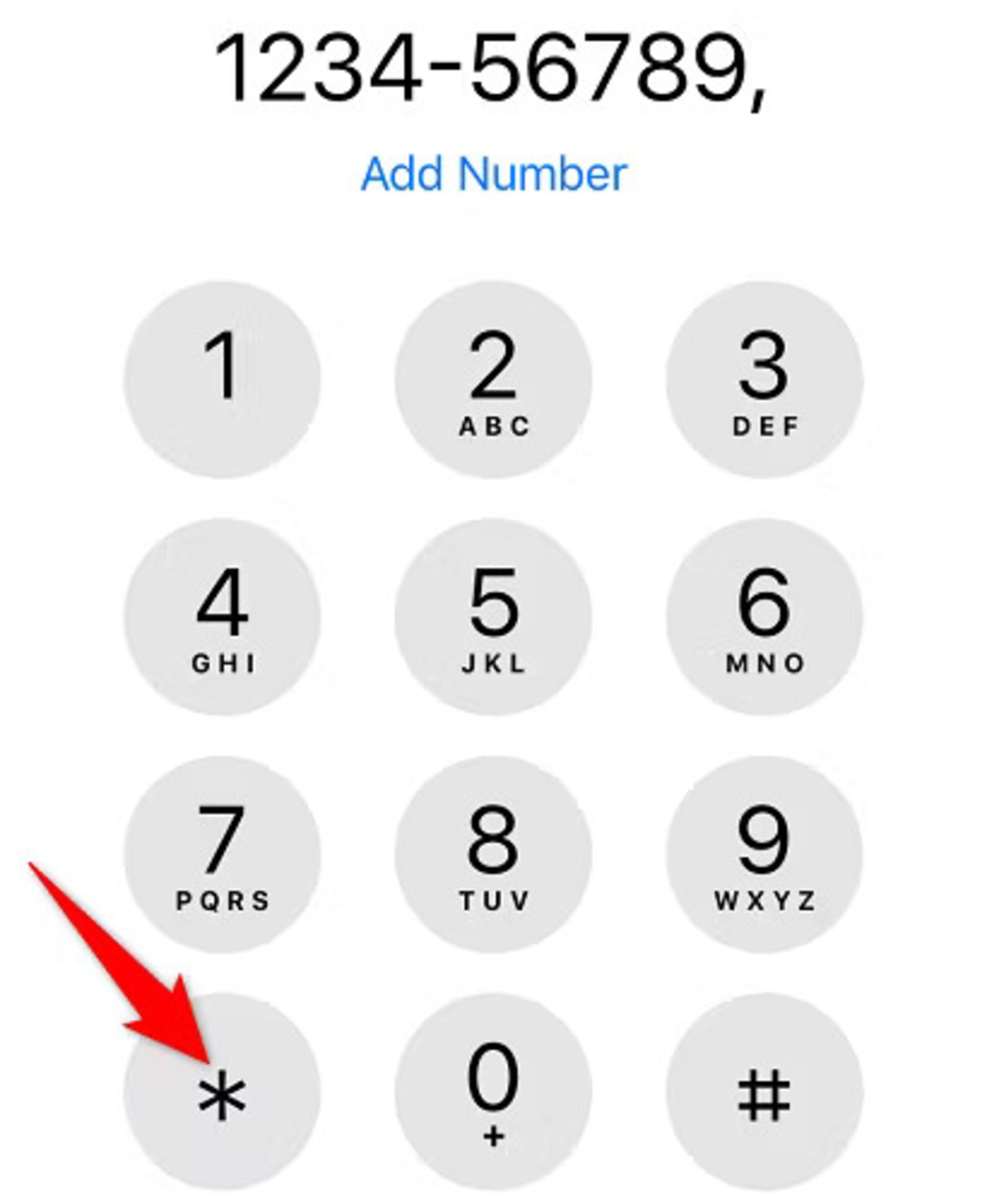
Task: Dial the 4 GHI key
Action: tap(222, 617)
